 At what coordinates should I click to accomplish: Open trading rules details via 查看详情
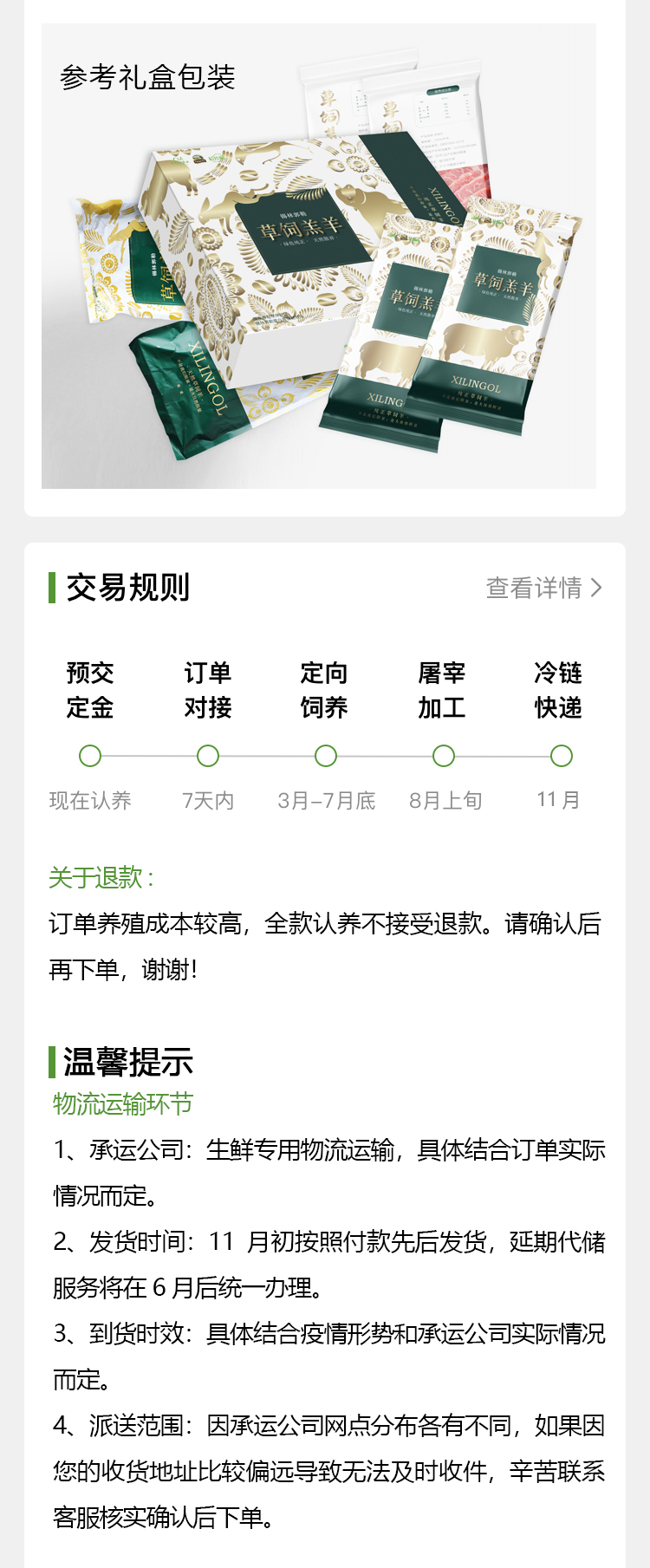coord(543,588)
